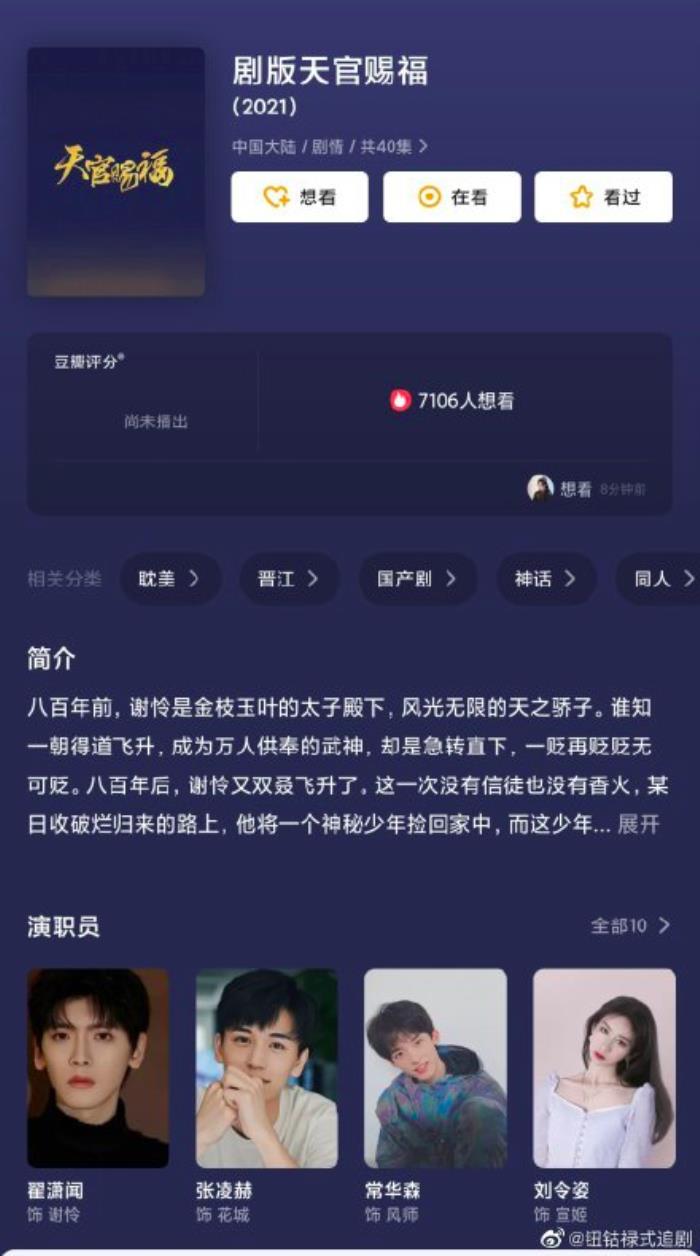
Task: Mark the drama as 在看
Action: [x=451, y=197]
